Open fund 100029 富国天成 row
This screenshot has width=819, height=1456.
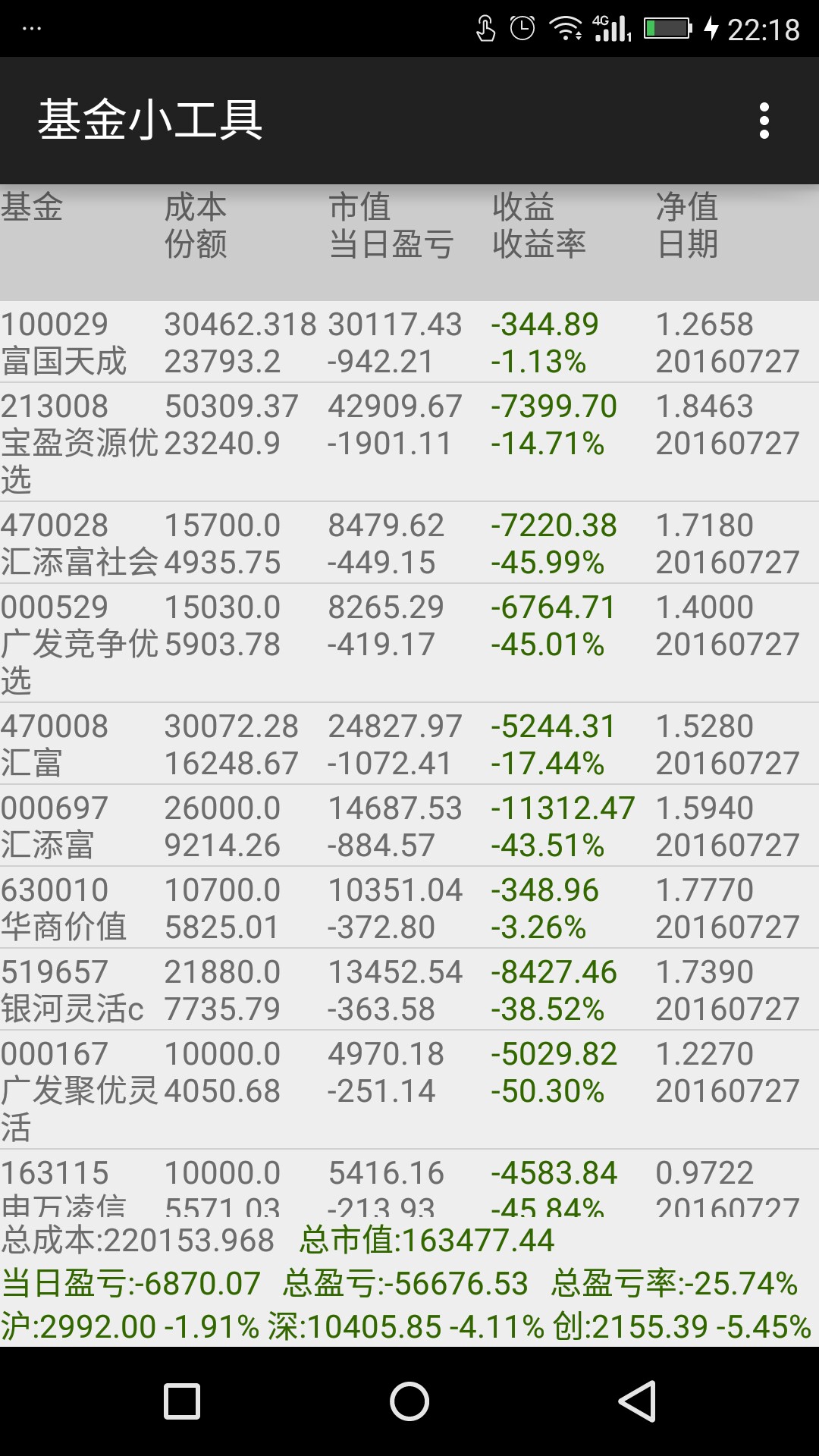tap(409, 342)
